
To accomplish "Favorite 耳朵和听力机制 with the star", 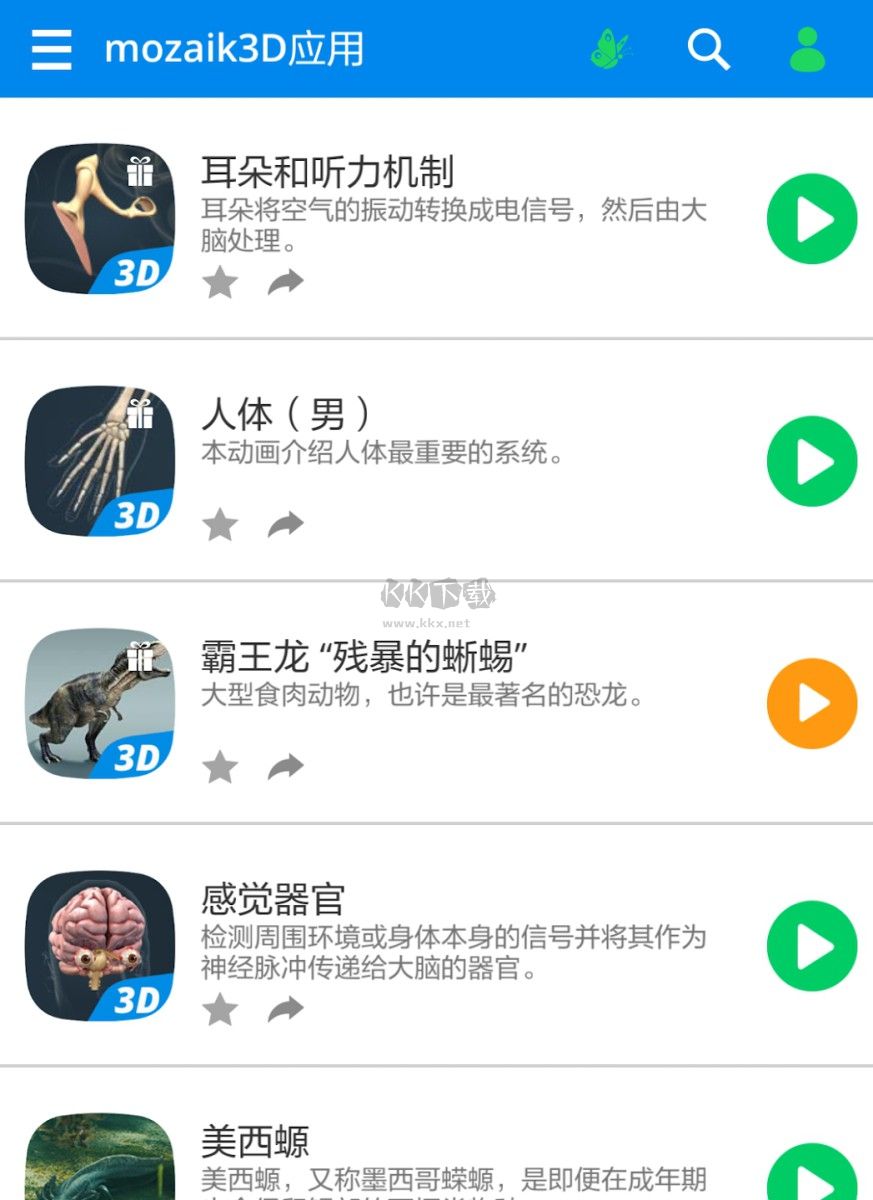I will click(x=220, y=283).
